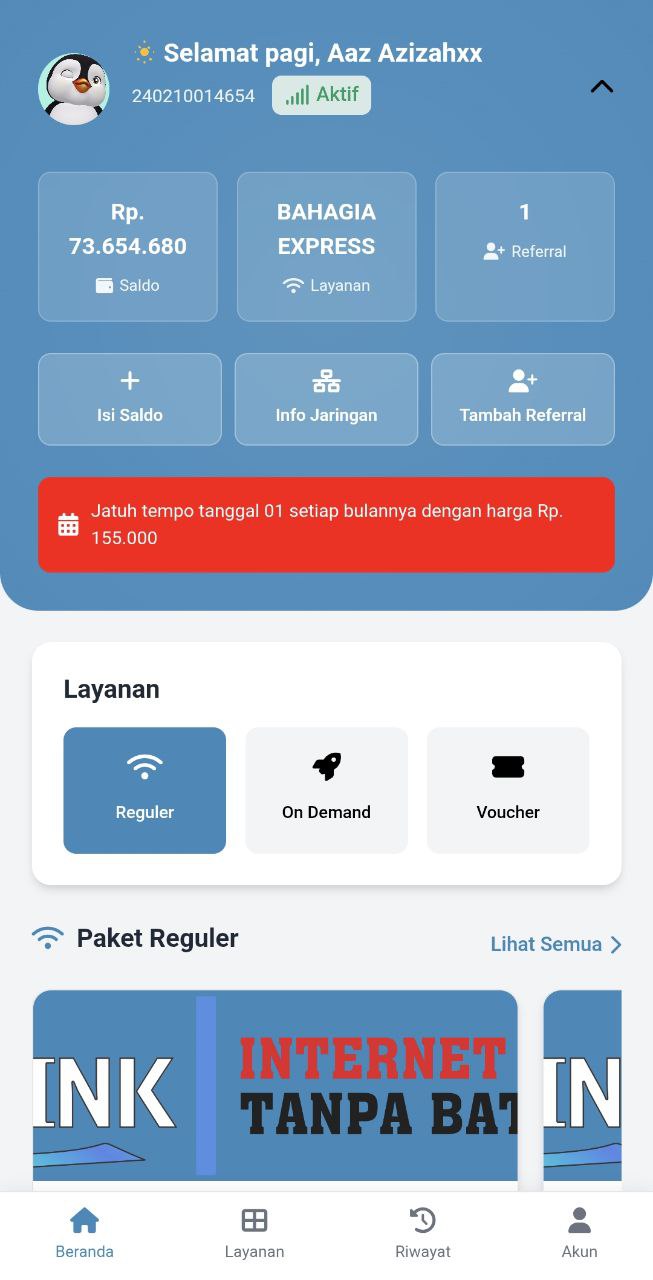Image resolution: width=653 pixels, height=1280 pixels.
Task: Switch to the Layanan bottom tab
Action: 254,1233
